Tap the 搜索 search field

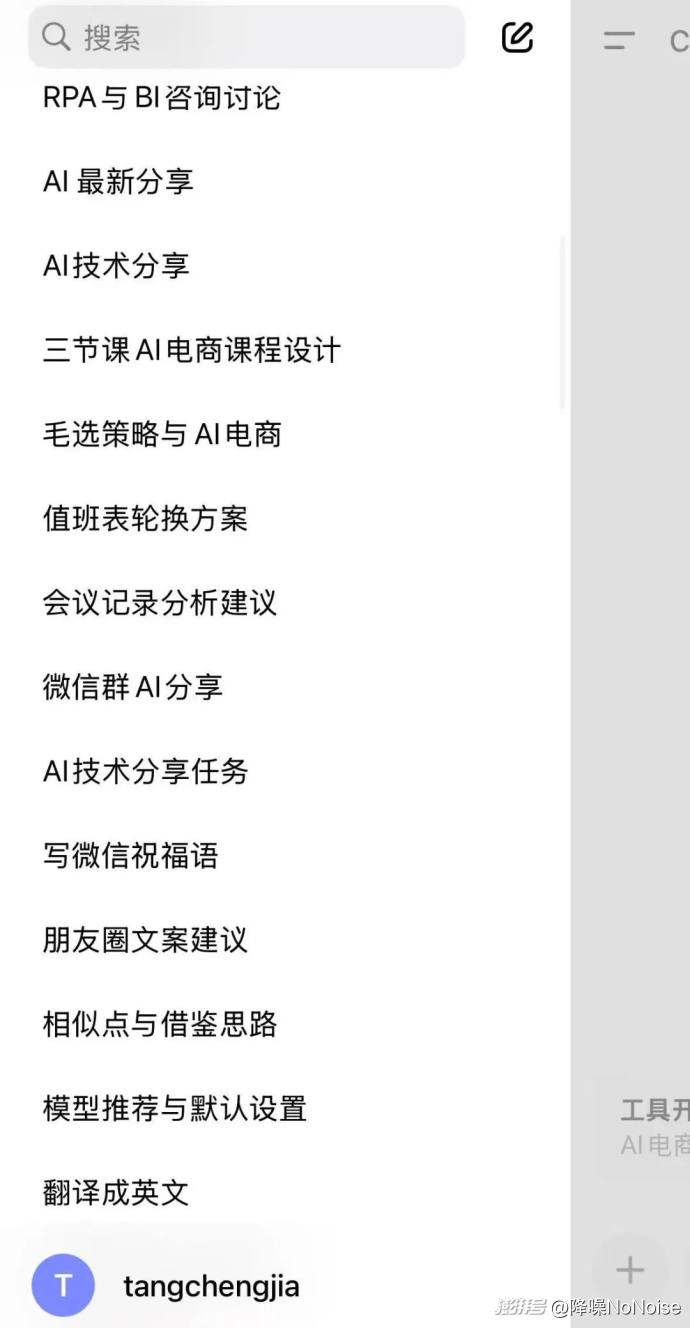tap(246, 37)
